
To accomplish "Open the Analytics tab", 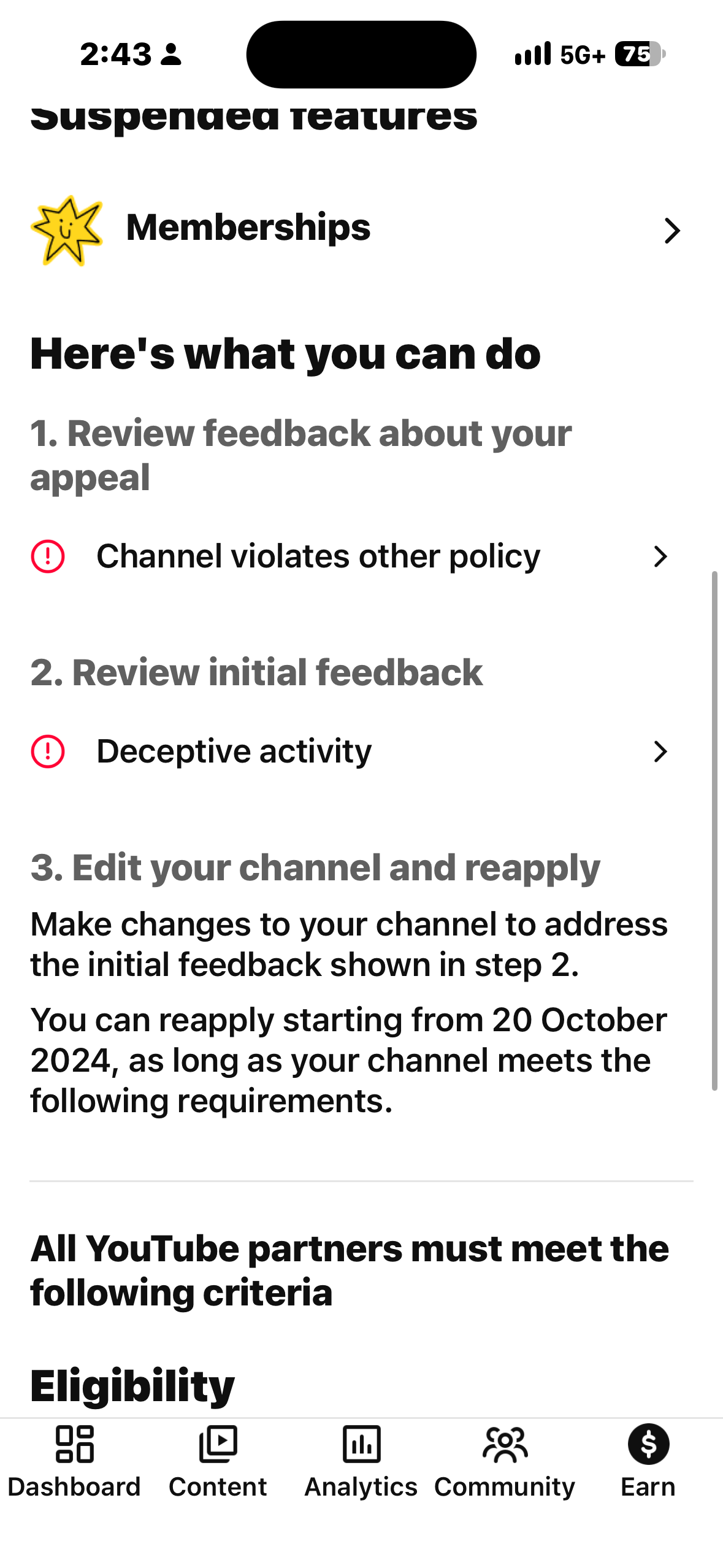I will tap(361, 1462).
